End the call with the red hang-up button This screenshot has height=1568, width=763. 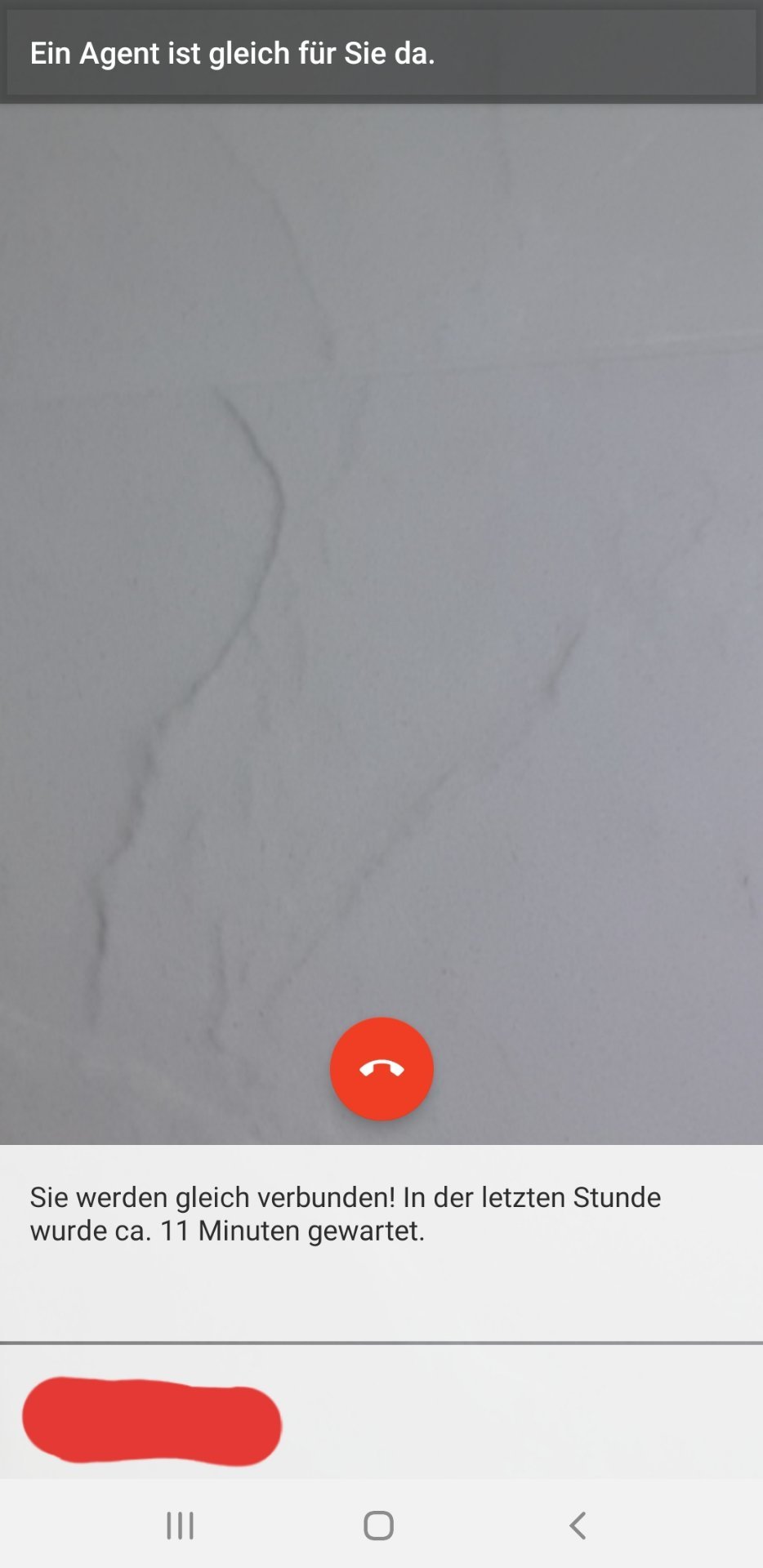click(x=381, y=1068)
